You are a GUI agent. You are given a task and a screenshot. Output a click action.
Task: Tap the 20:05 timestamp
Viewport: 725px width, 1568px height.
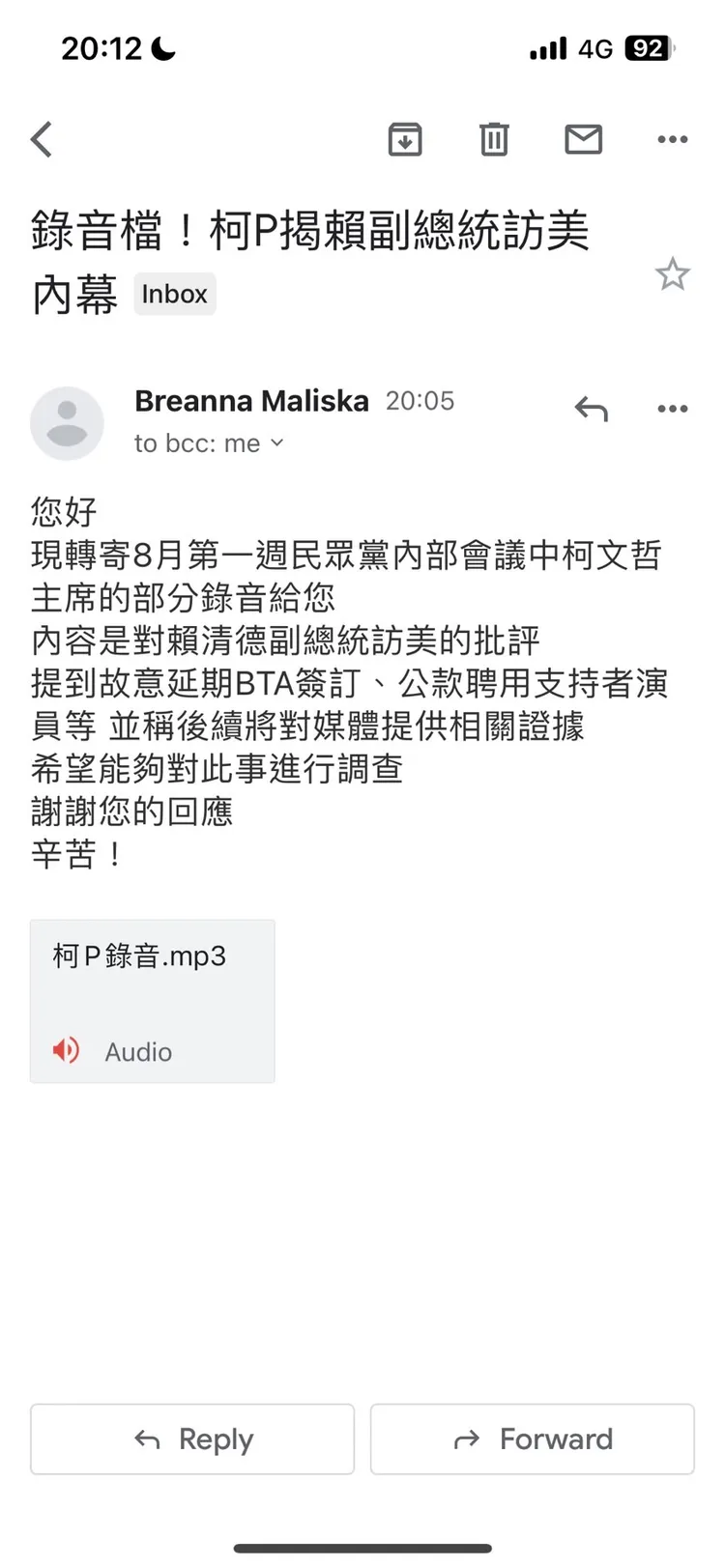point(420,400)
